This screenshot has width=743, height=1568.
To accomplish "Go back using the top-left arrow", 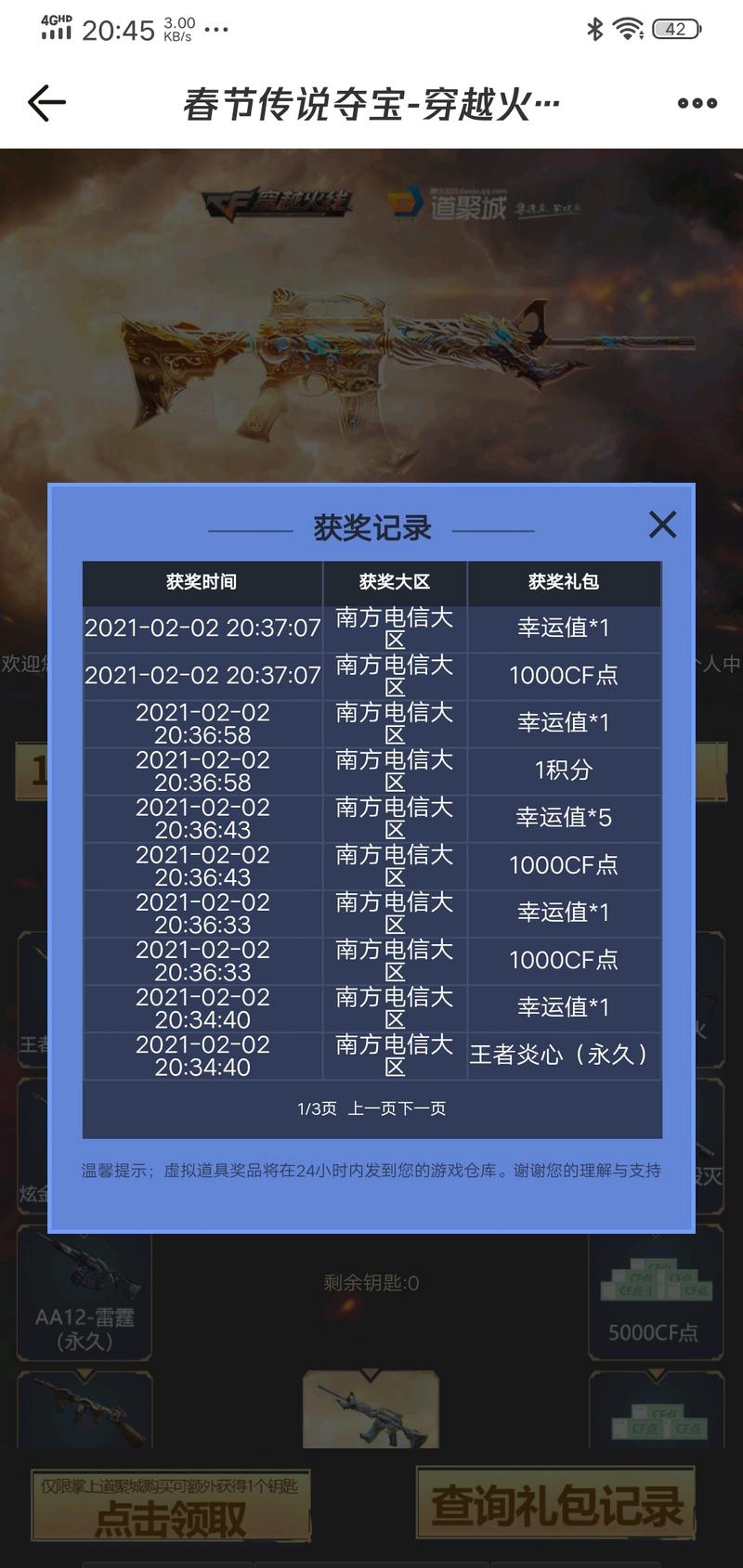I will (46, 103).
